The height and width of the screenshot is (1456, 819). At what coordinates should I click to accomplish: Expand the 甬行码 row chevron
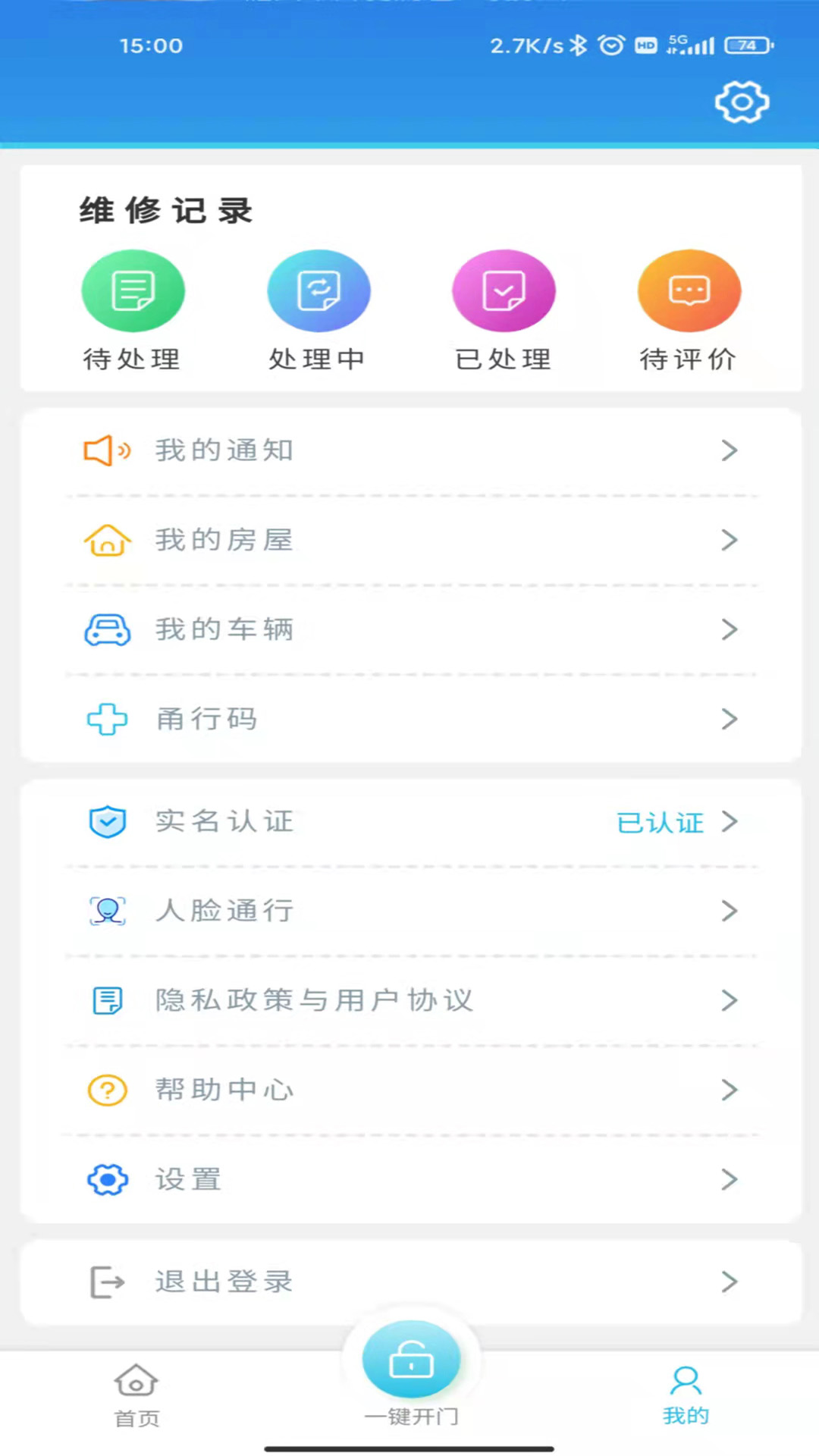pos(730,719)
